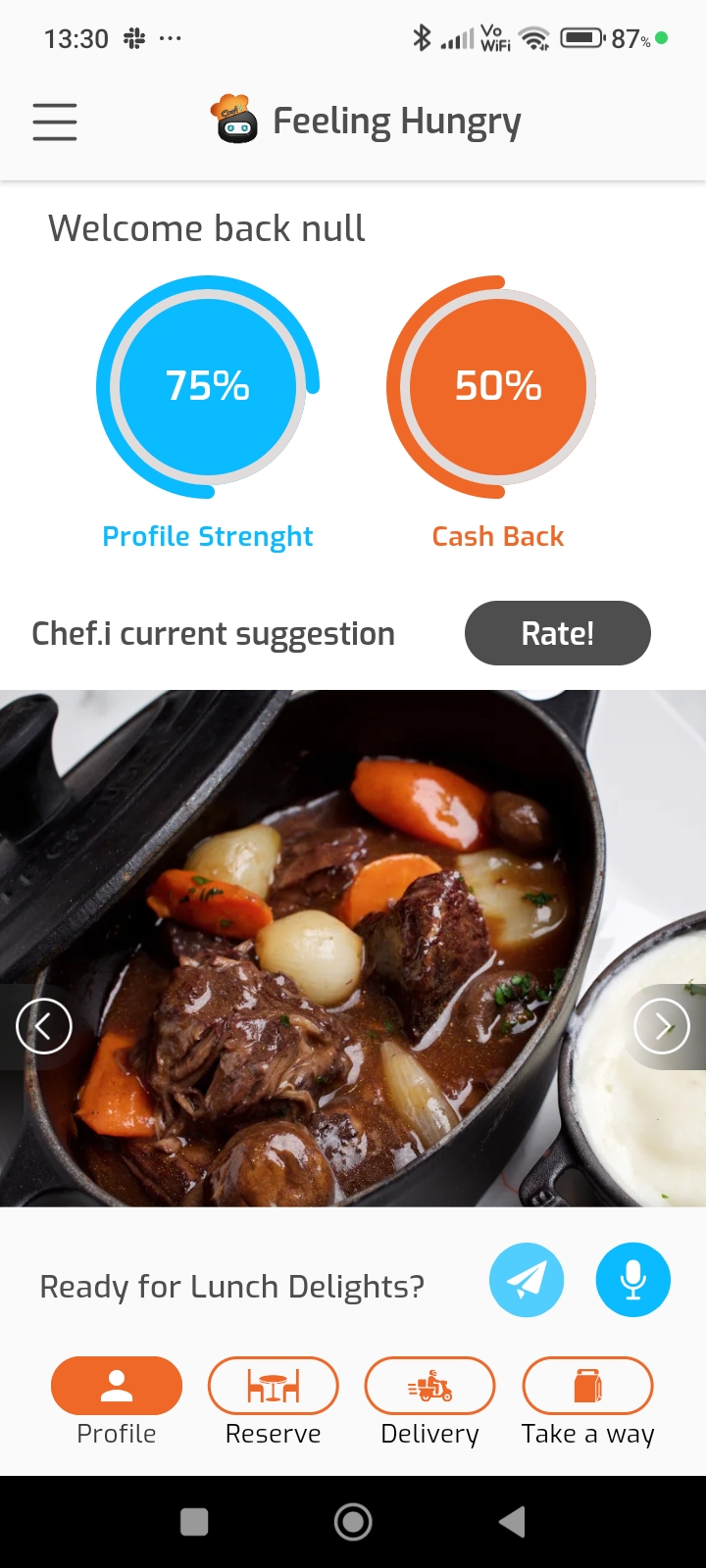Open the Profile section

(x=117, y=1386)
